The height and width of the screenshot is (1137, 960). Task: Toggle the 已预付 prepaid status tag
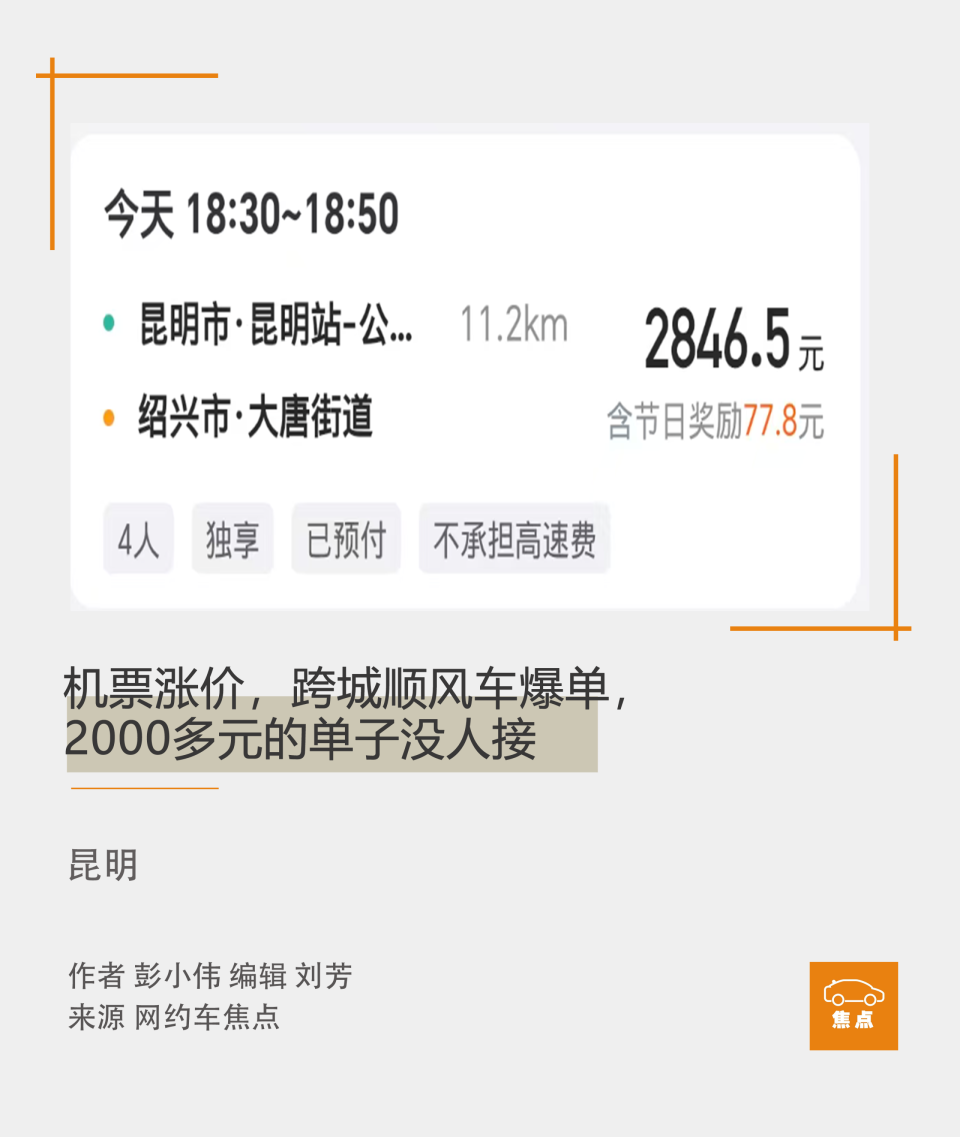(346, 538)
